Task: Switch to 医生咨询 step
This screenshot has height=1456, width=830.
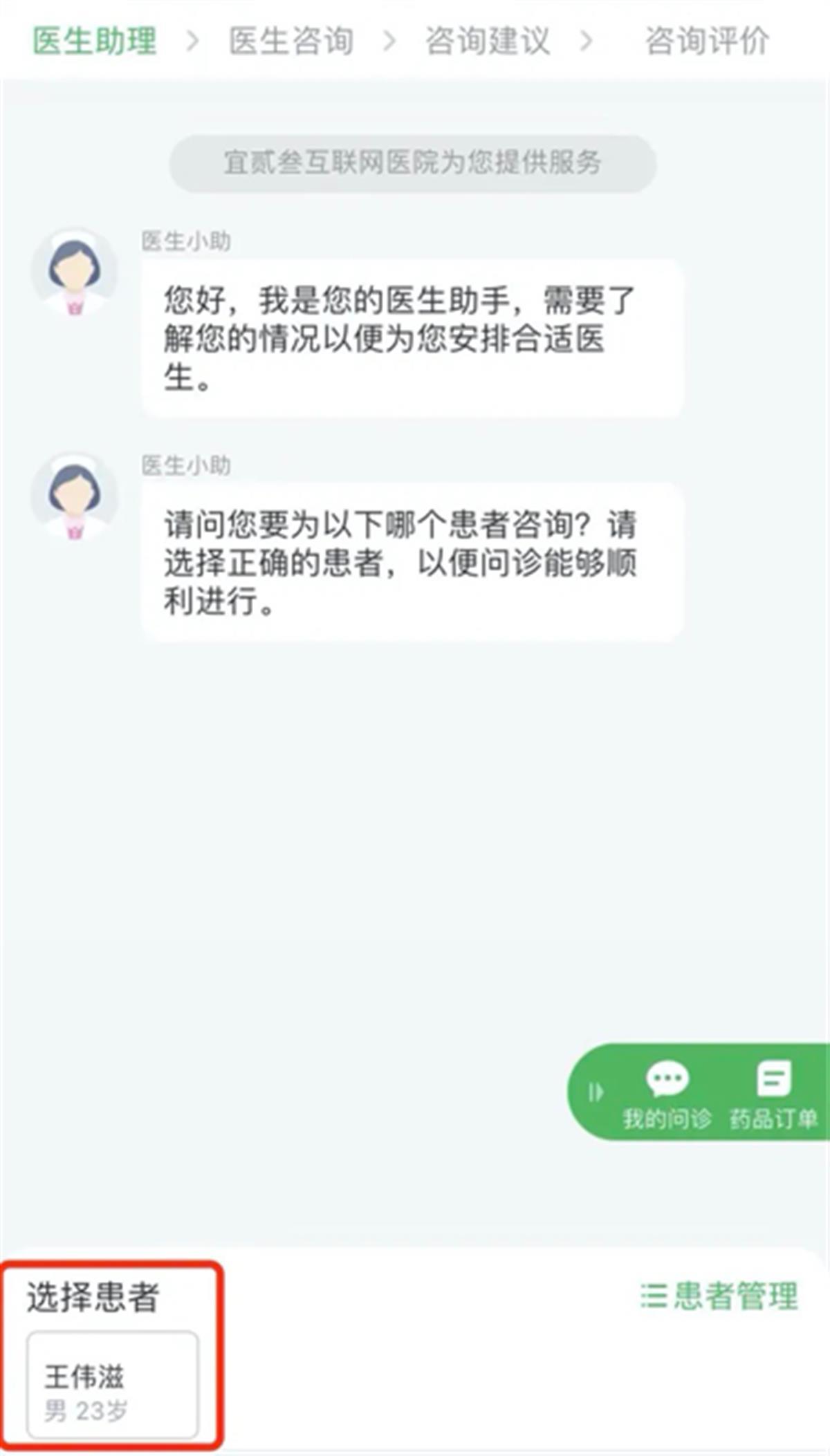Action: click(290, 41)
